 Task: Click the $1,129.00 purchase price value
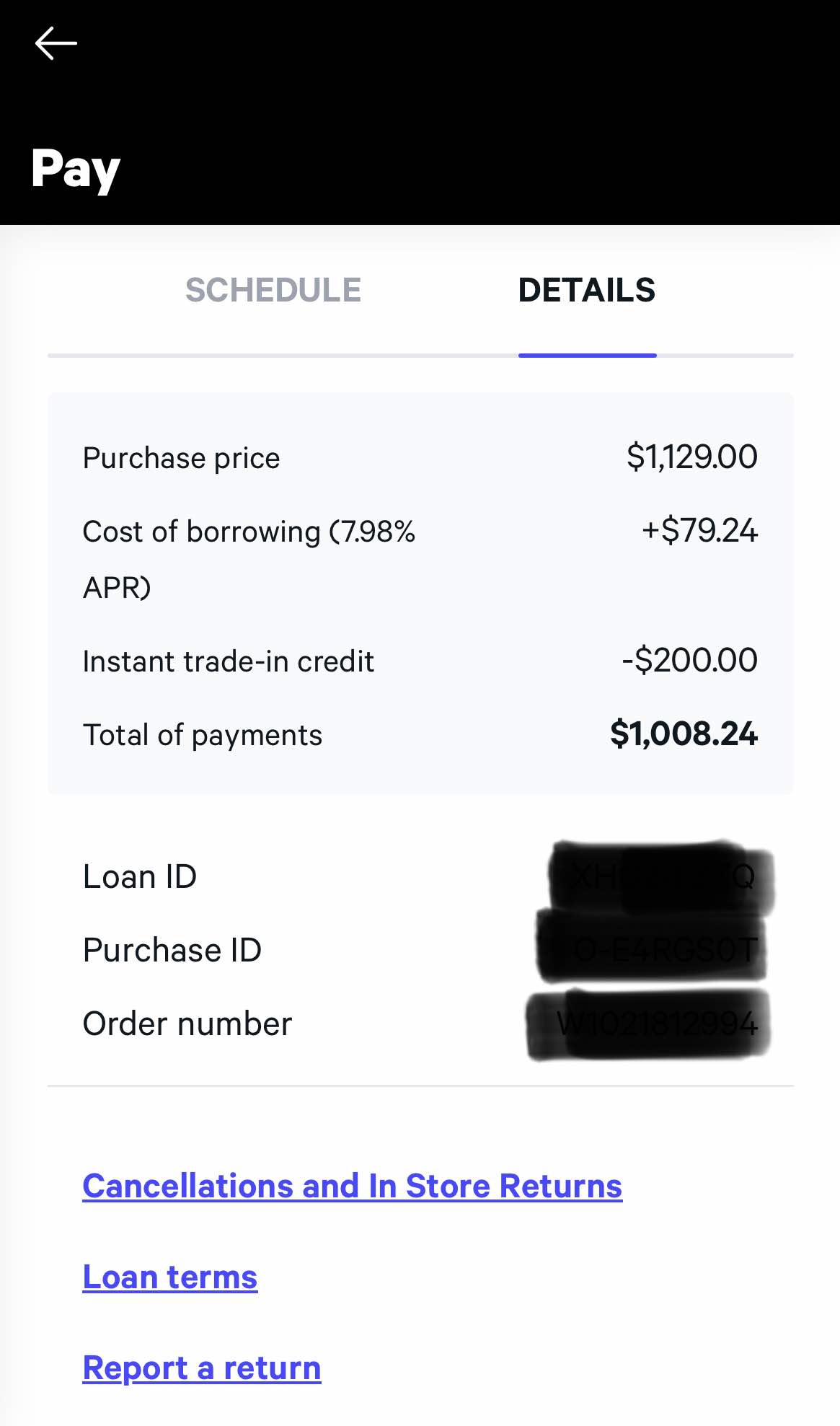(692, 456)
